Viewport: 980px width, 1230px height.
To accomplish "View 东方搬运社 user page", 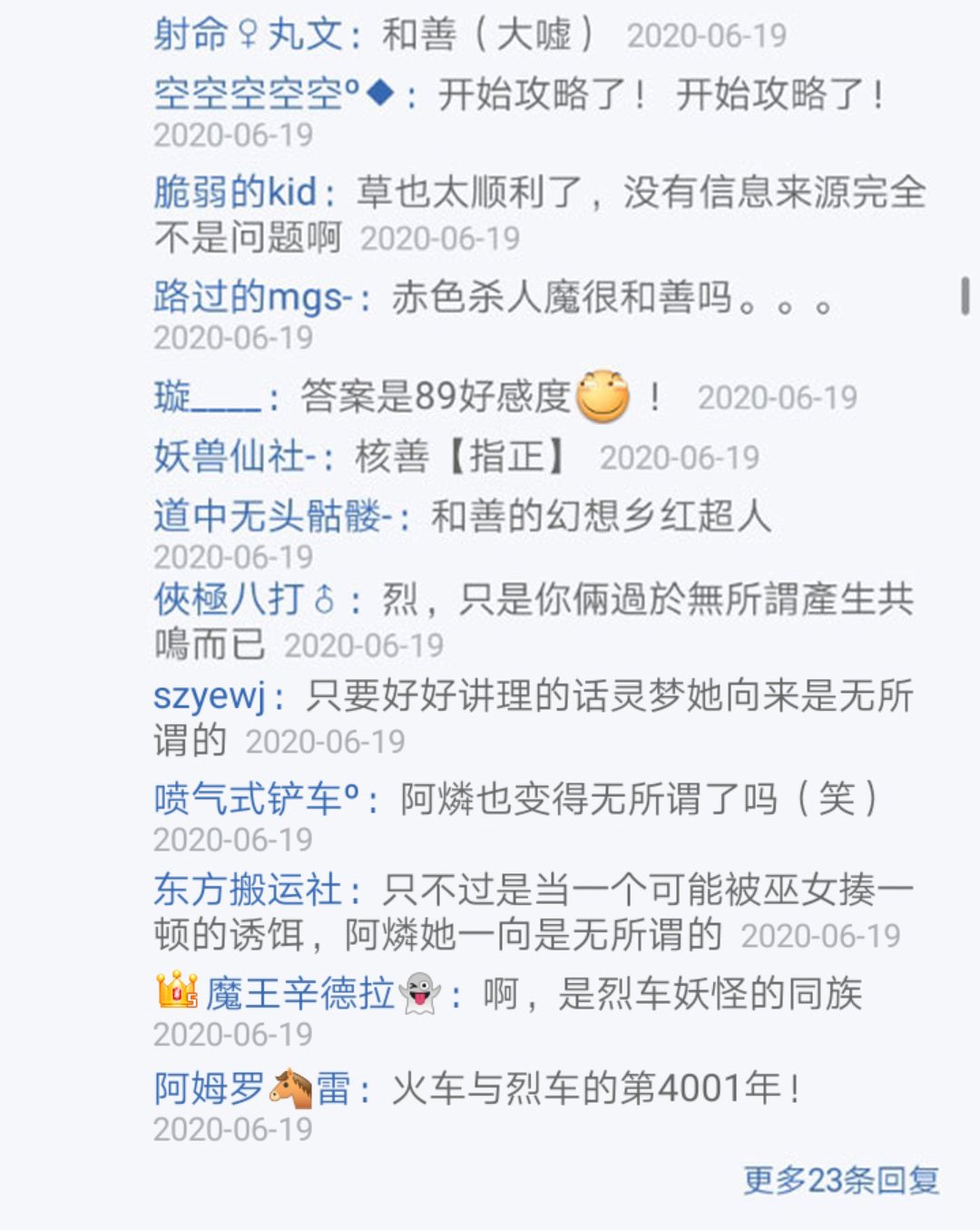I will pos(247,891).
